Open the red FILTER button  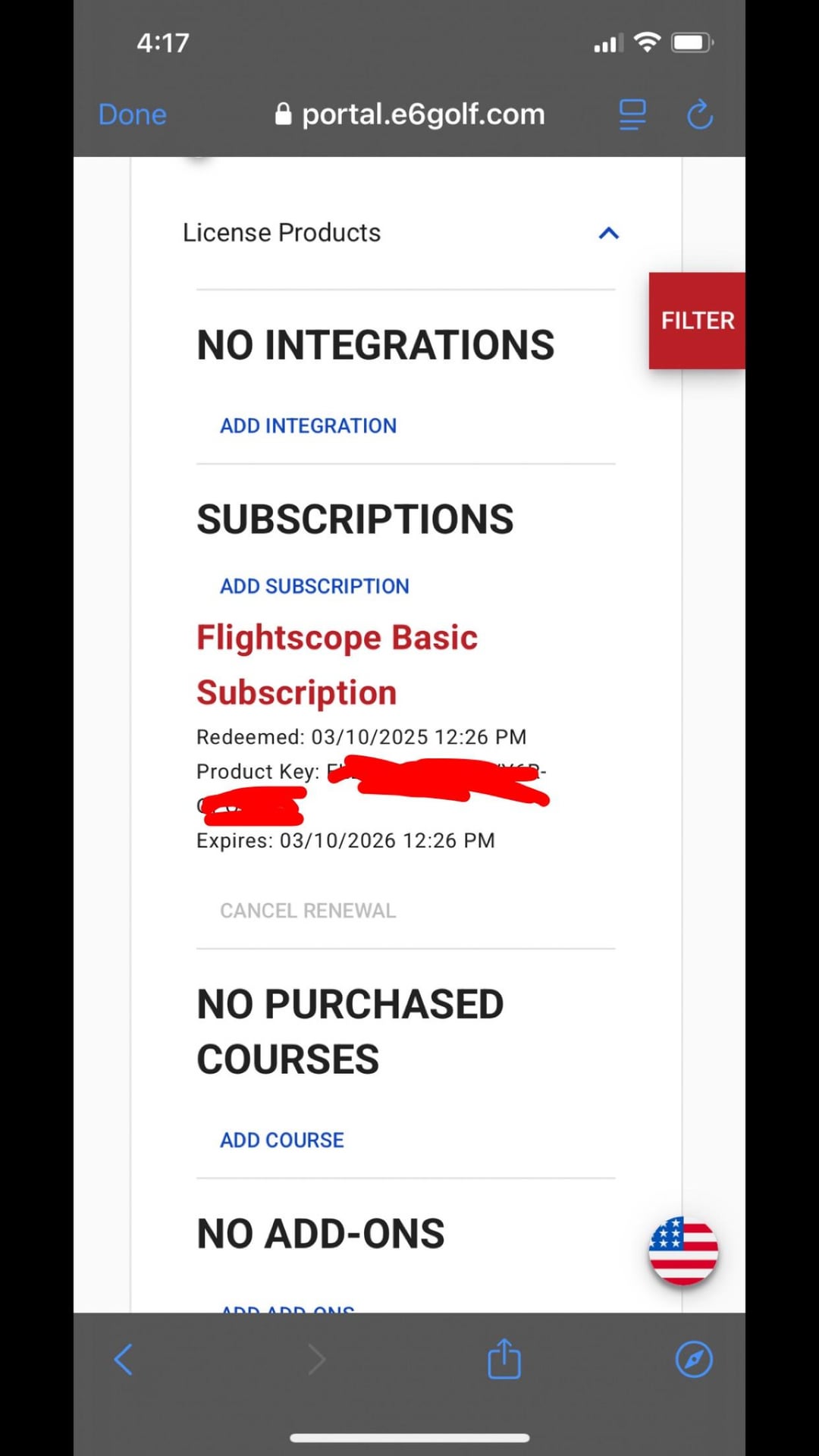(x=697, y=321)
